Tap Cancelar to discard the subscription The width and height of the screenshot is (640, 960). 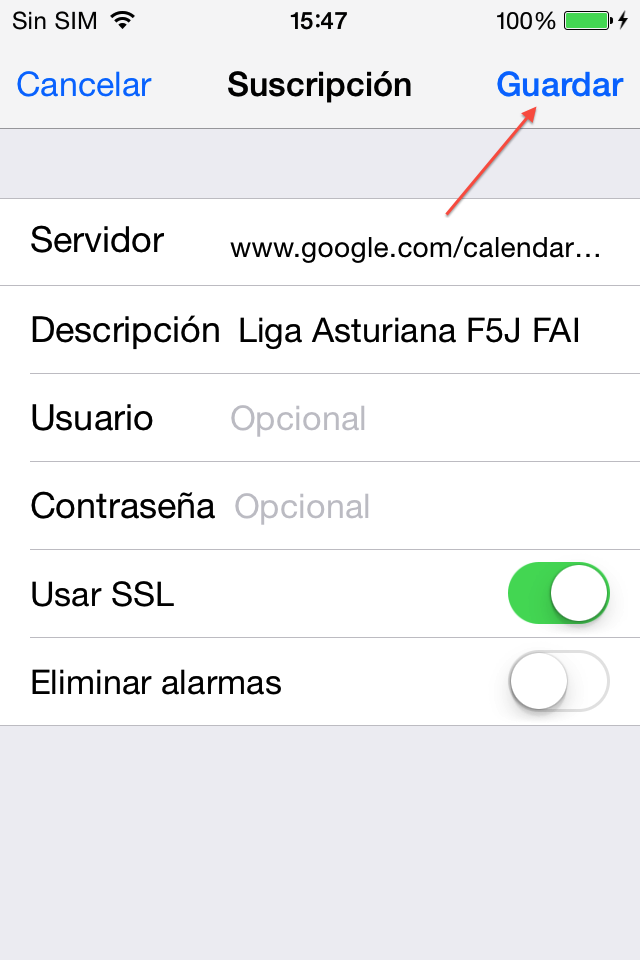point(84,85)
